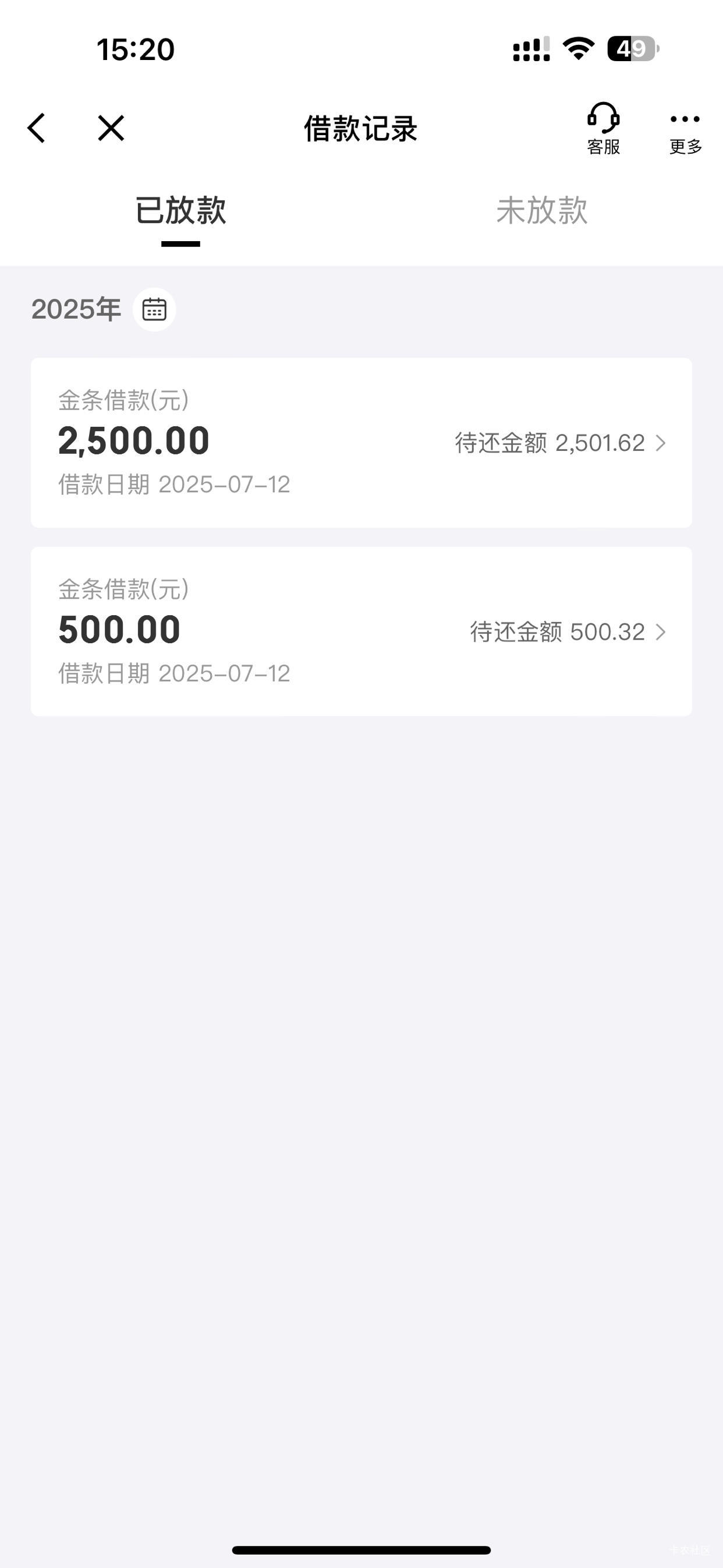This screenshot has width=723, height=1568.
Task: Open the 2,500.00 金条借款 record
Action: pos(361,443)
